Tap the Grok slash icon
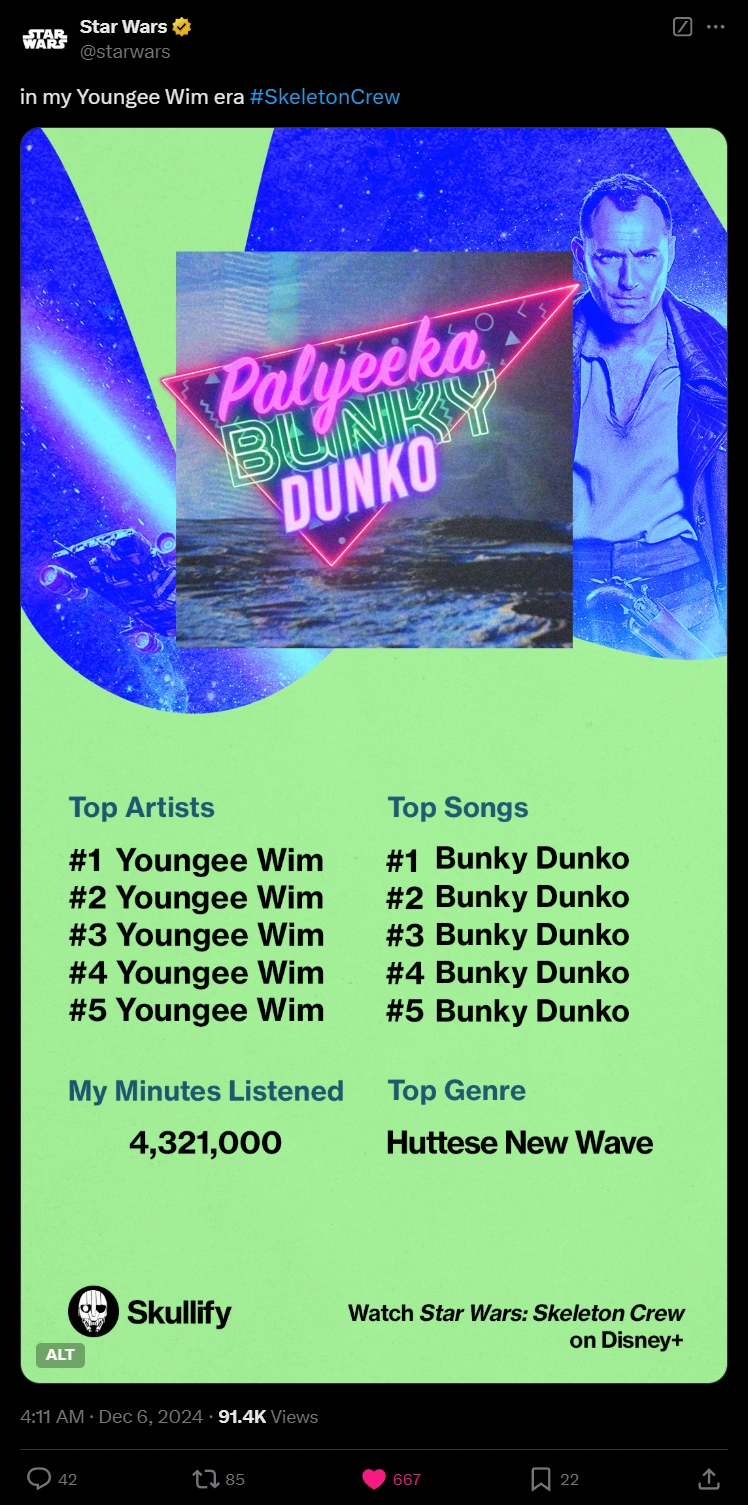Viewport: 748px width, 1505px height. [683, 27]
